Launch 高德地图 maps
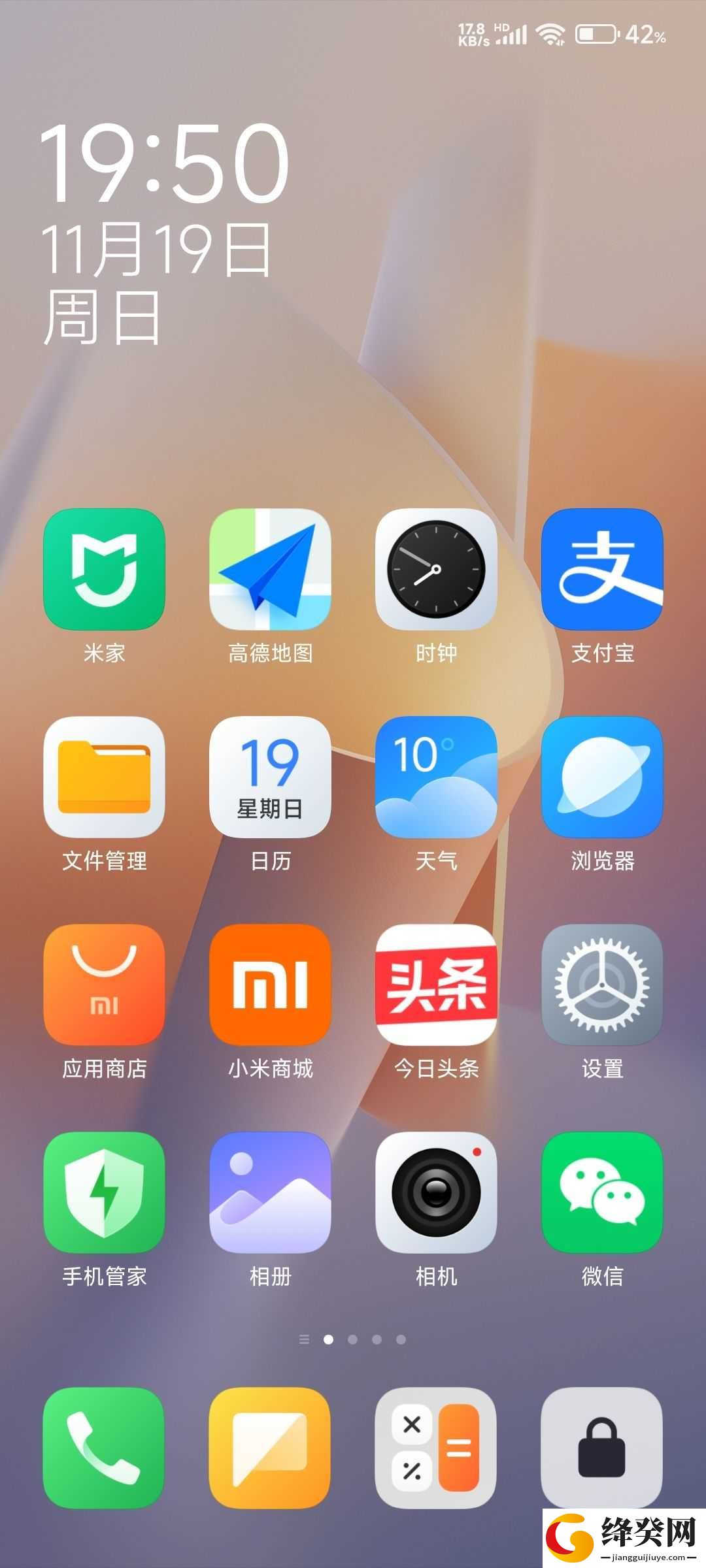Image resolution: width=706 pixels, height=1568 pixels. pyautogui.click(x=270, y=569)
